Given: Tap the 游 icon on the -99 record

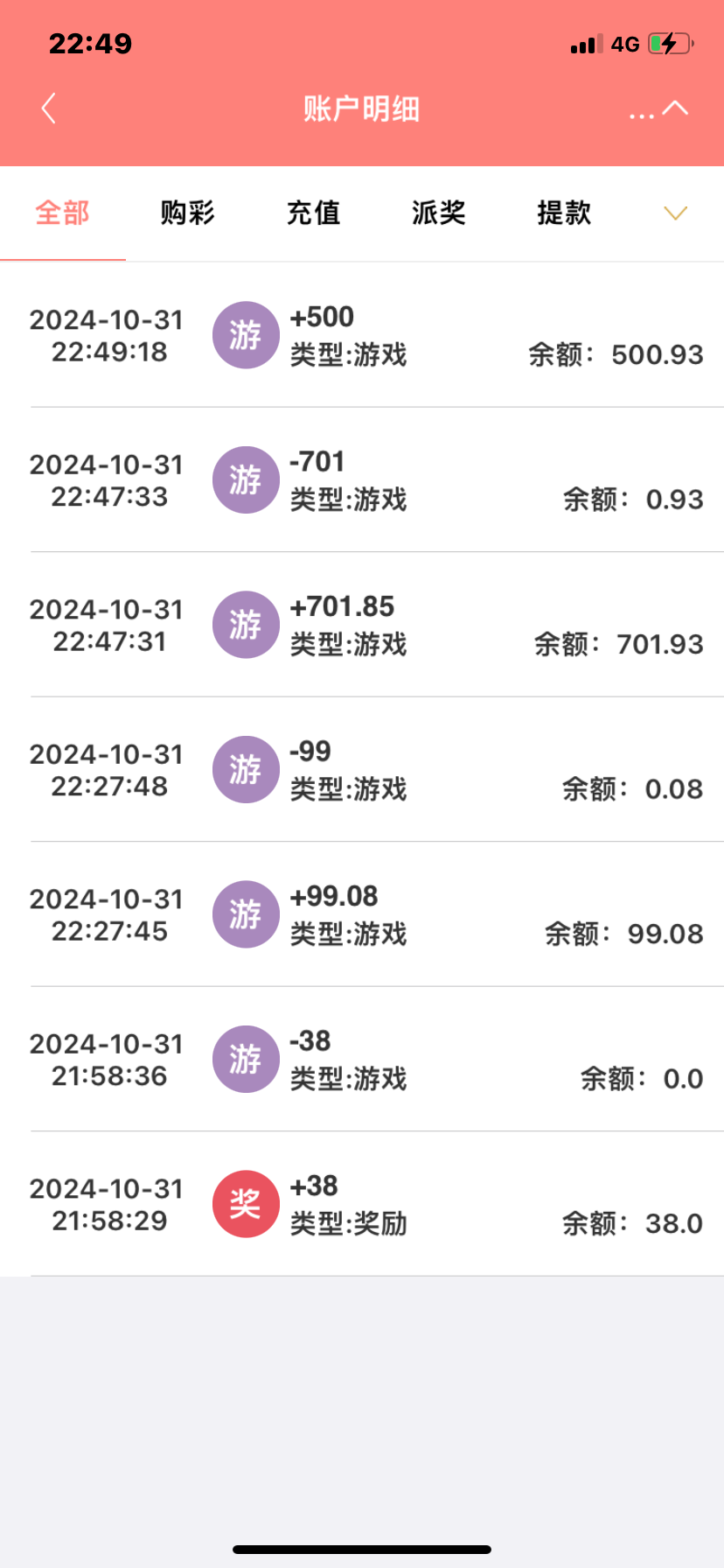Looking at the screenshot, I should click(246, 769).
